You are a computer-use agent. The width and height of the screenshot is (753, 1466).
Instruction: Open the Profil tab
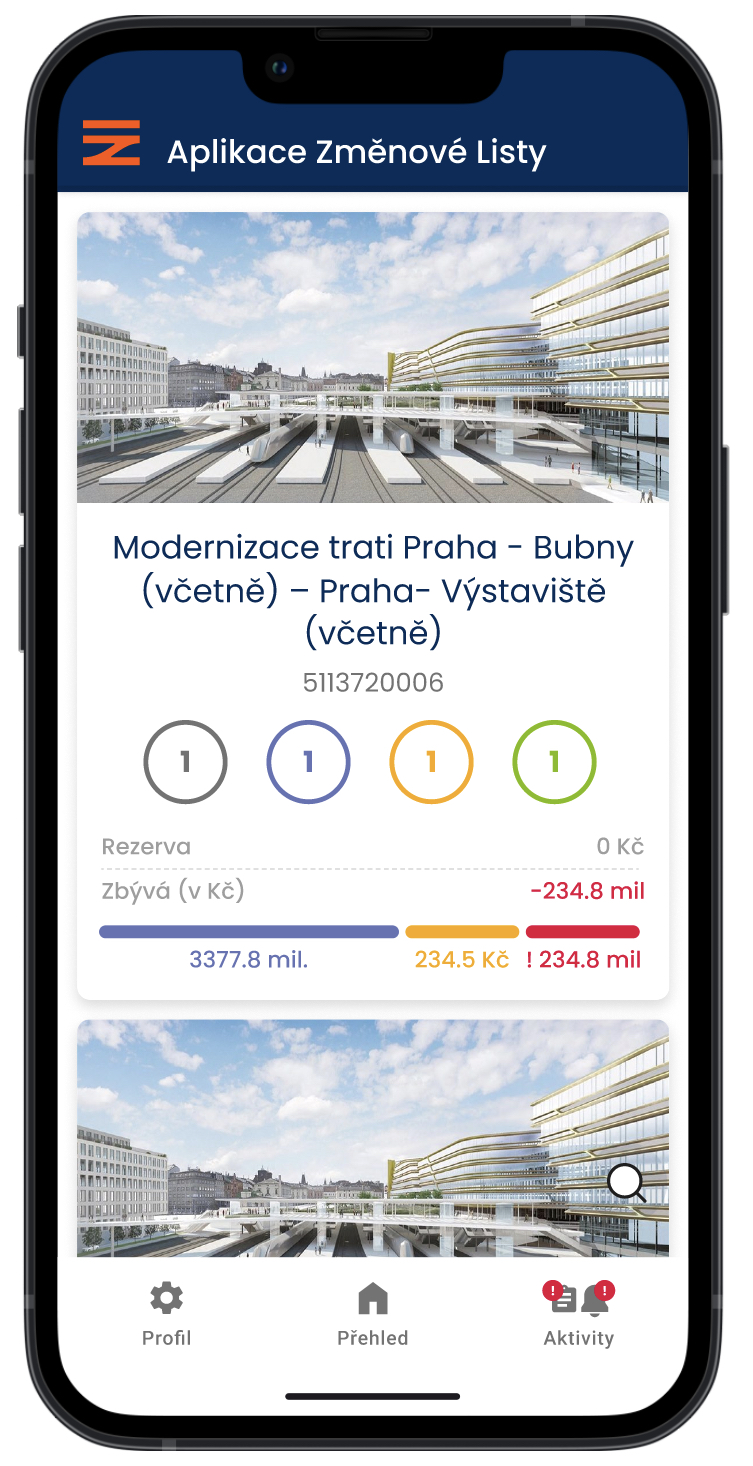(166, 1314)
